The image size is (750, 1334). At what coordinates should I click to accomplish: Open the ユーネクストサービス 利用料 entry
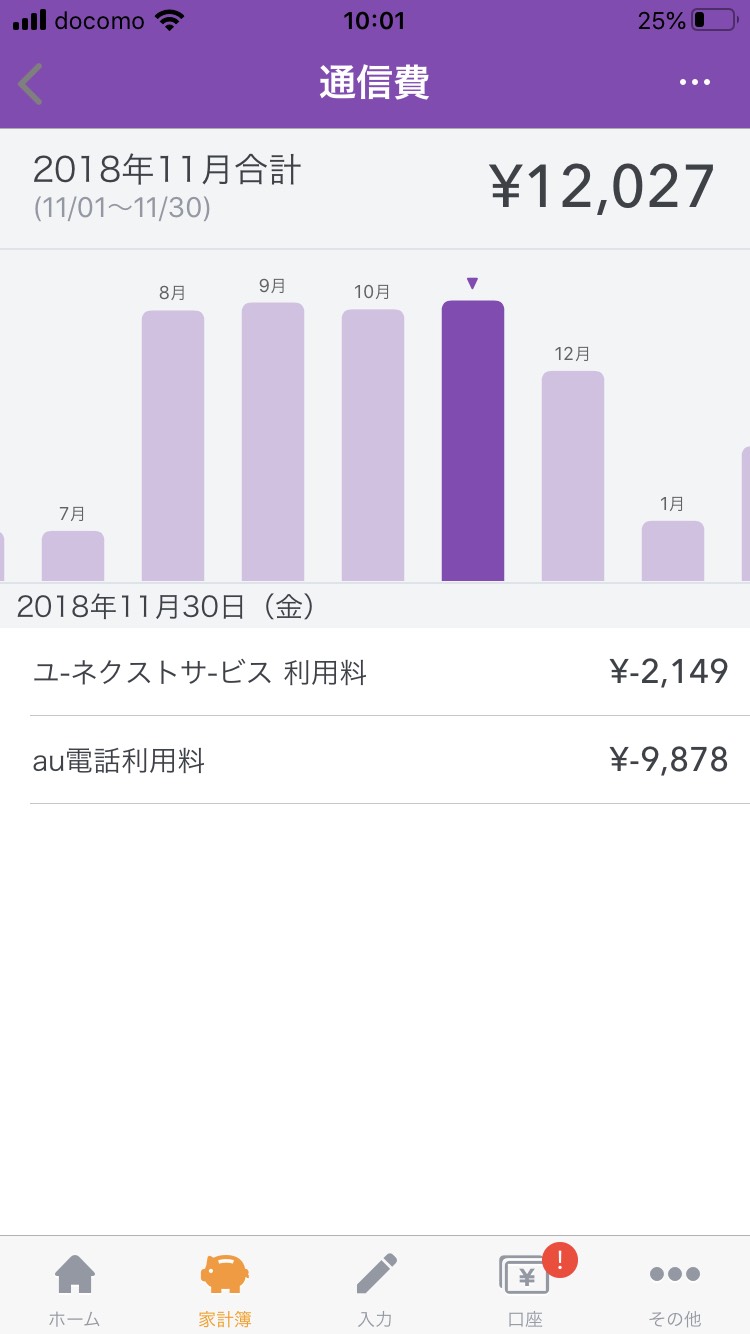tap(375, 672)
